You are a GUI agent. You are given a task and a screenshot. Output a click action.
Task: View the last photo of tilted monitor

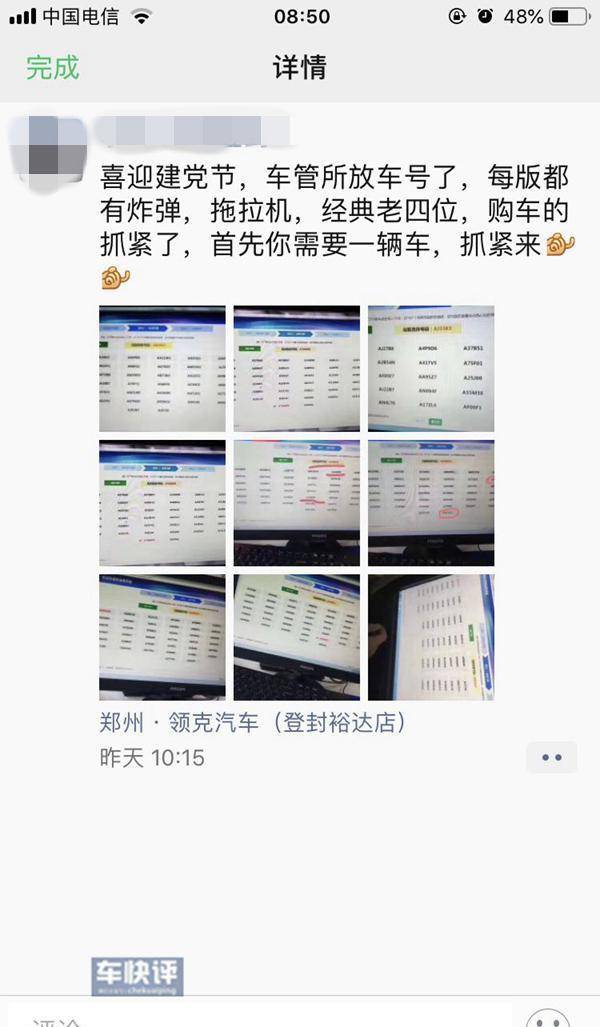tap(431, 637)
